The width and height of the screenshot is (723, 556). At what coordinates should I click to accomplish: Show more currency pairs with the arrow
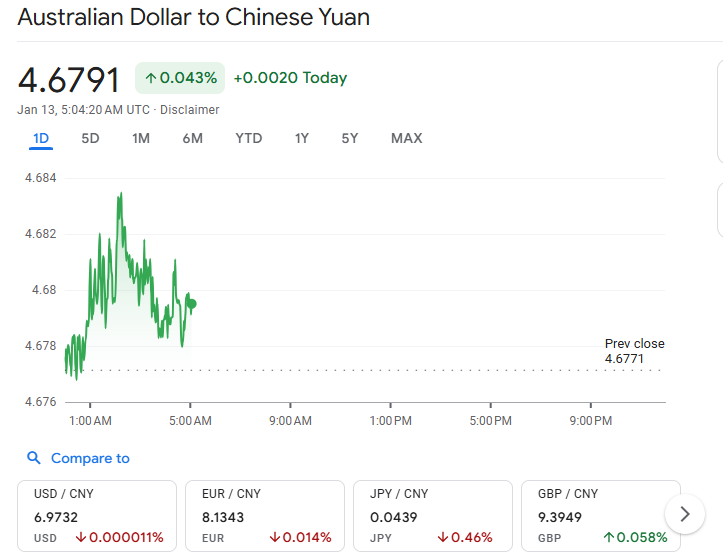[x=685, y=514]
